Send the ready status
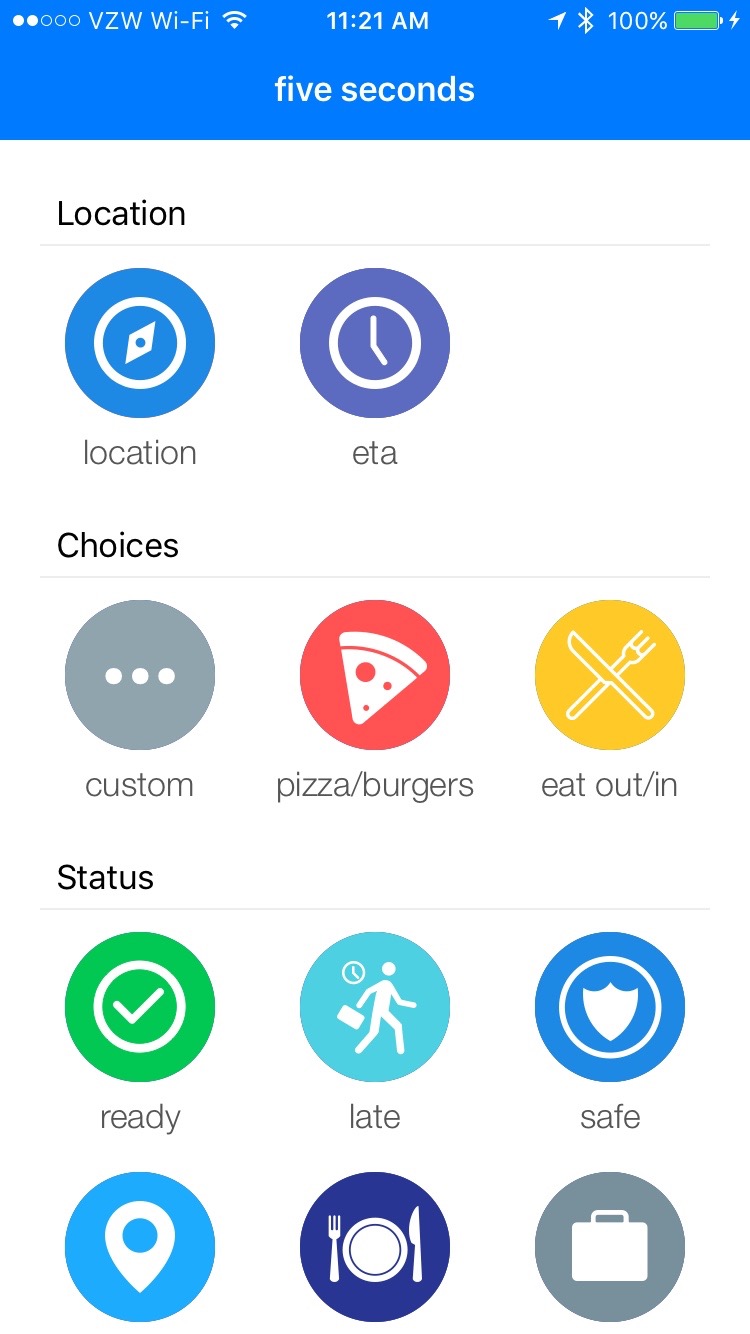Image resolution: width=750 pixels, height=1334 pixels. (140, 1007)
